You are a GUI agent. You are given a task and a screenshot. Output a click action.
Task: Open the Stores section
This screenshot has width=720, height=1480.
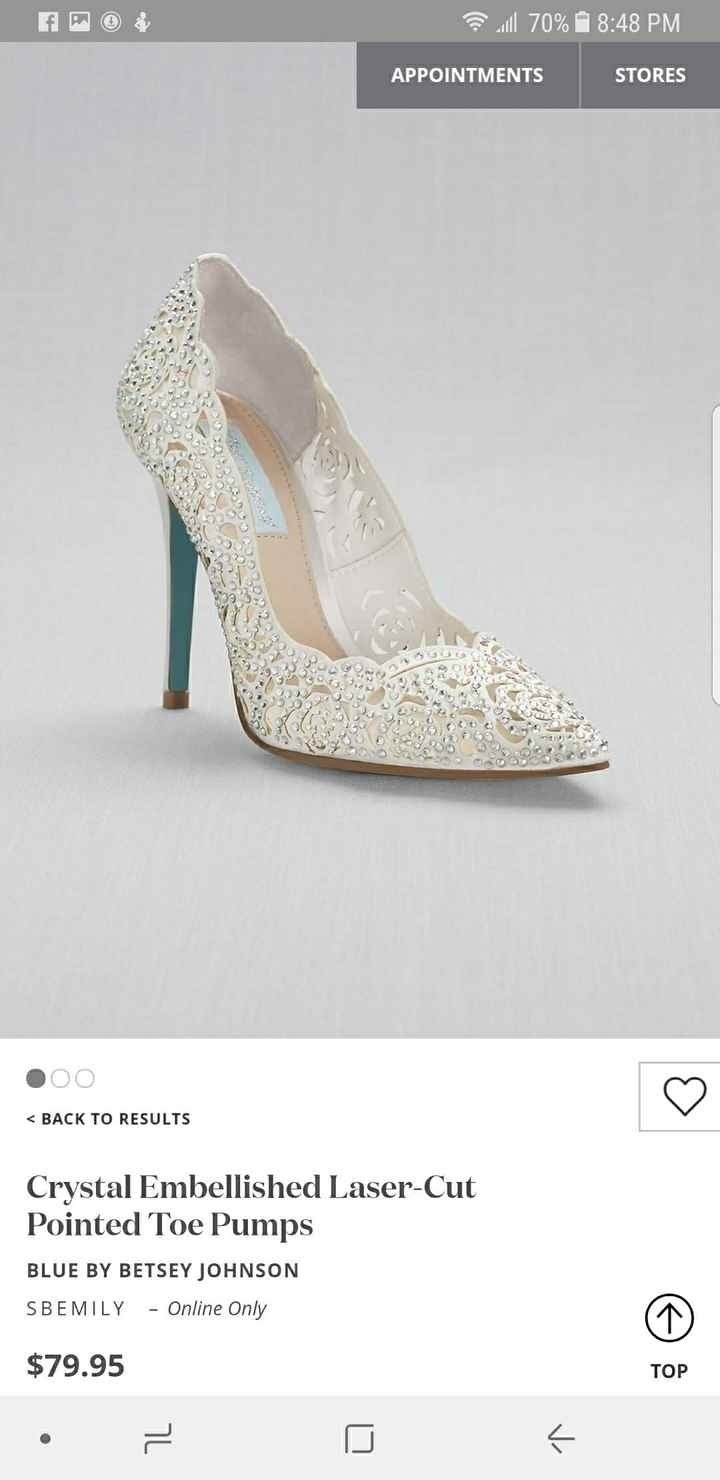pos(650,75)
